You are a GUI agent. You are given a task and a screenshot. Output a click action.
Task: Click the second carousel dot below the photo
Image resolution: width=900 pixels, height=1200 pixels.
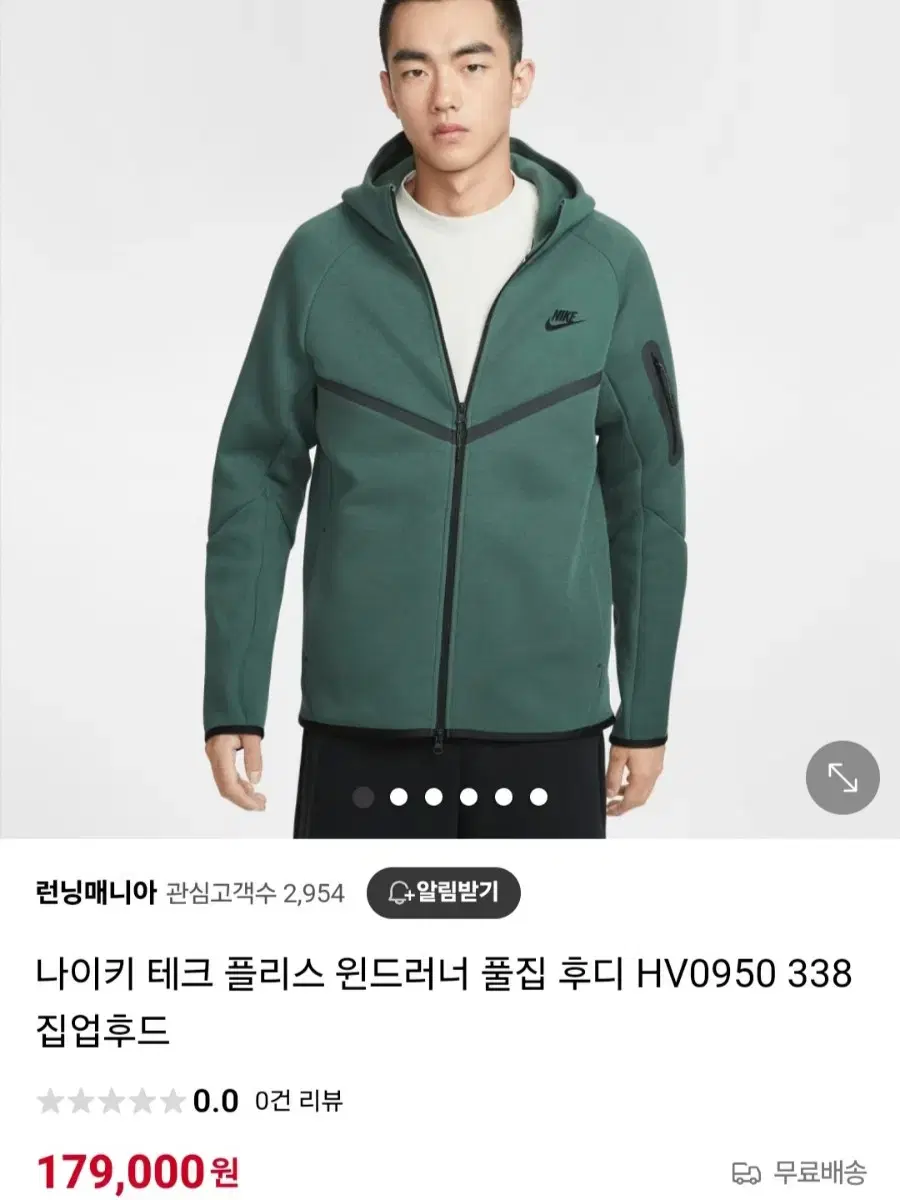pos(400,797)
